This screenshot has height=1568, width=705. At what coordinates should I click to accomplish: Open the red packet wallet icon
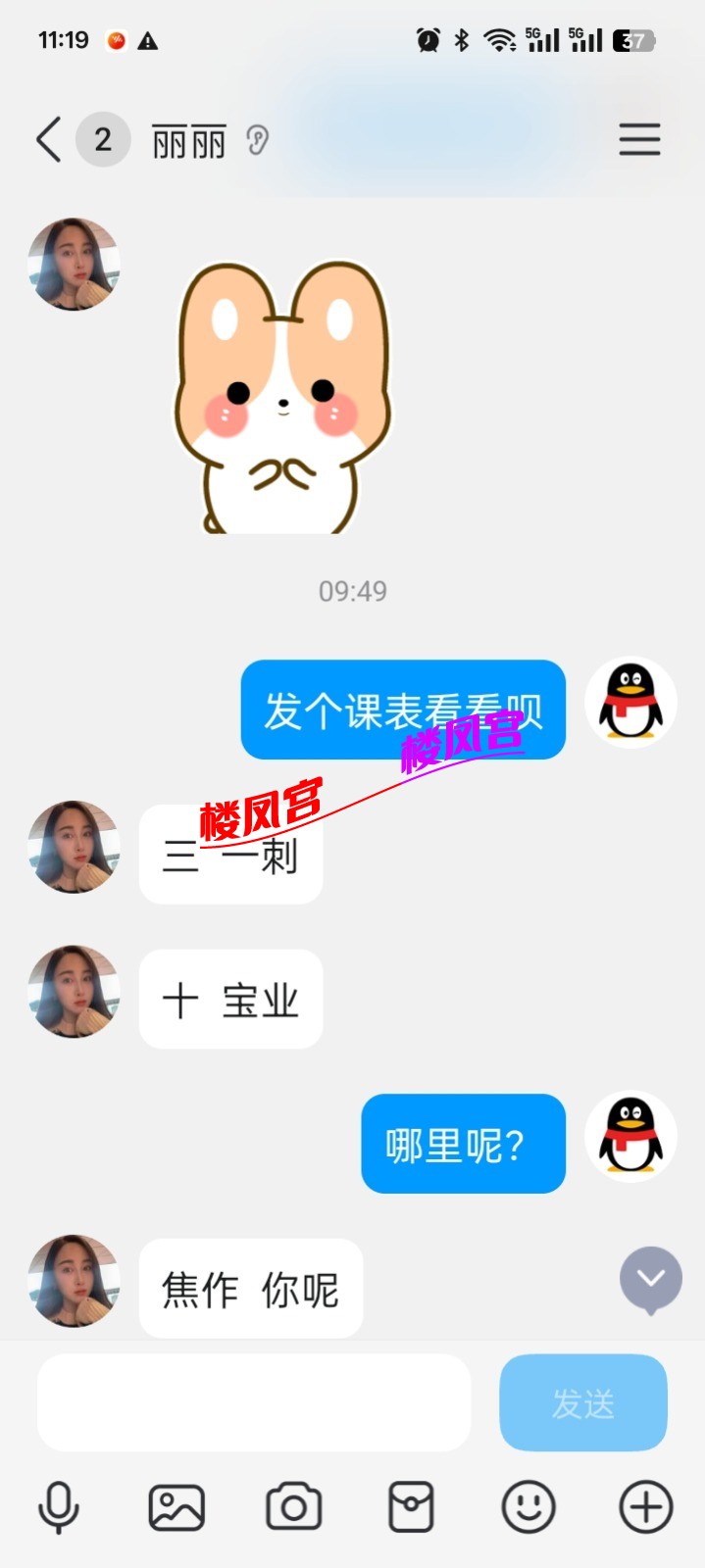point(411,1506)
